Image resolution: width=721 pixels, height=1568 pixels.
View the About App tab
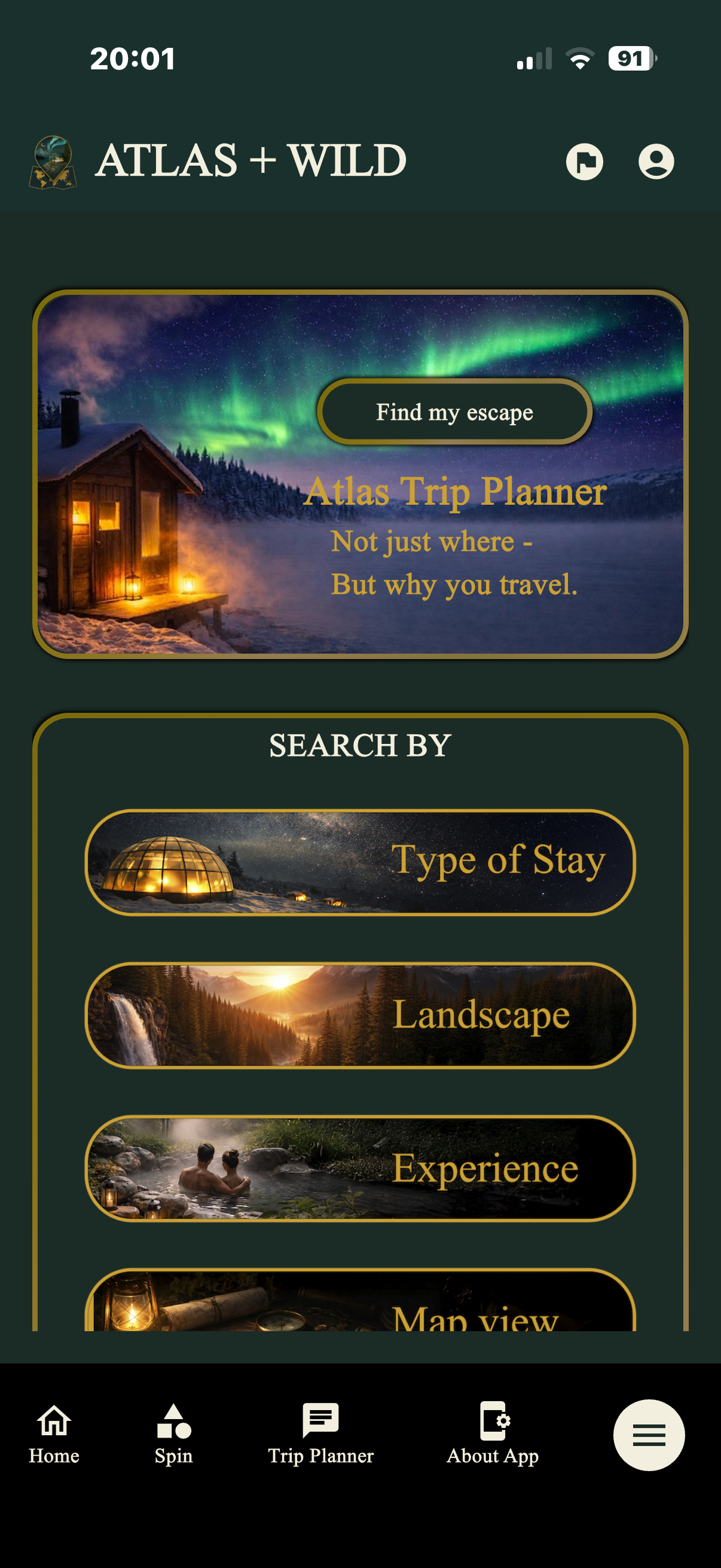(492, 1434)
